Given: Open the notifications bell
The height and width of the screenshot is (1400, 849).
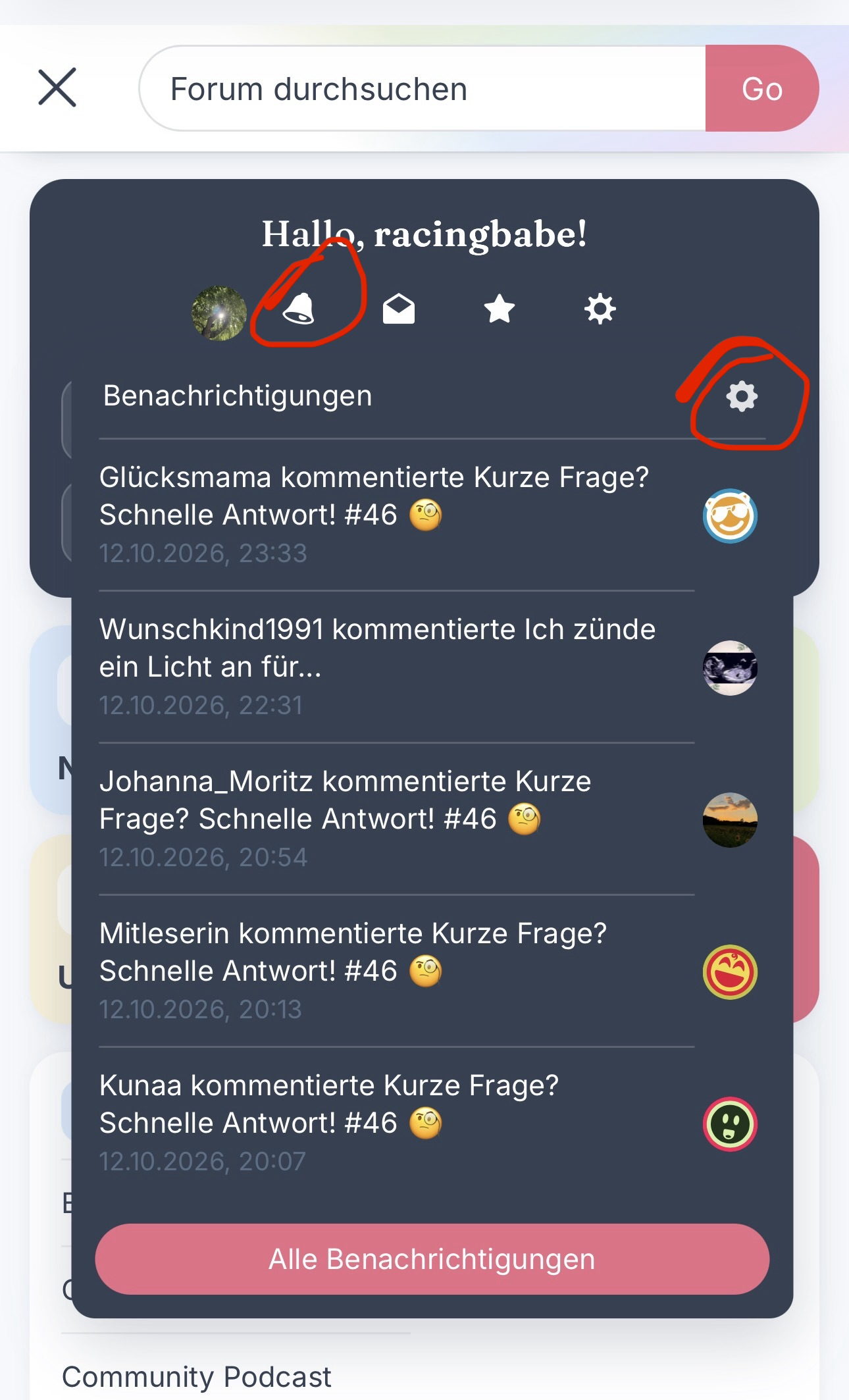Looking at the screenshot, I should pos(299,309).
